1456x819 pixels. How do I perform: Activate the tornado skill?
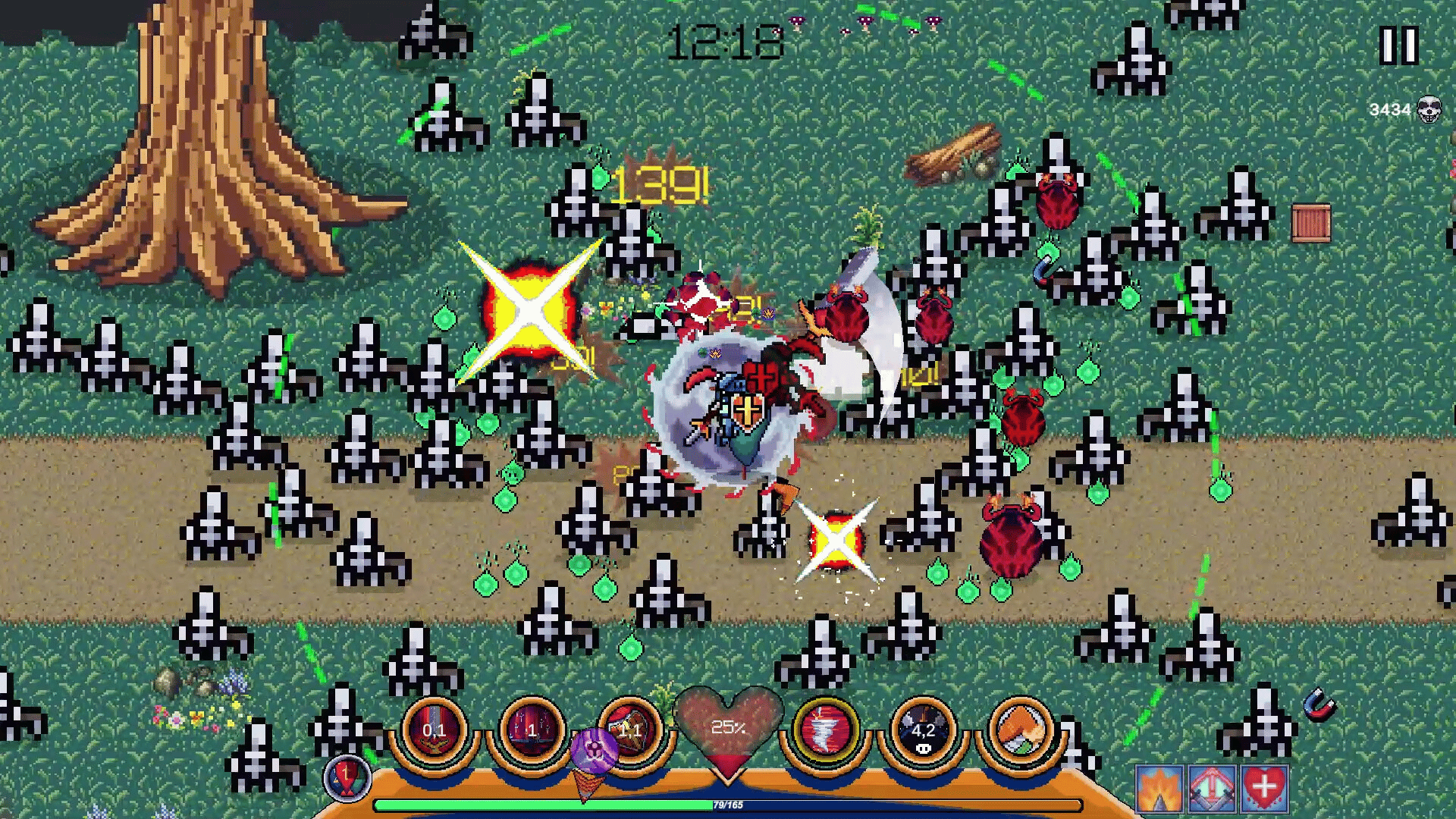tap(826, 731)
